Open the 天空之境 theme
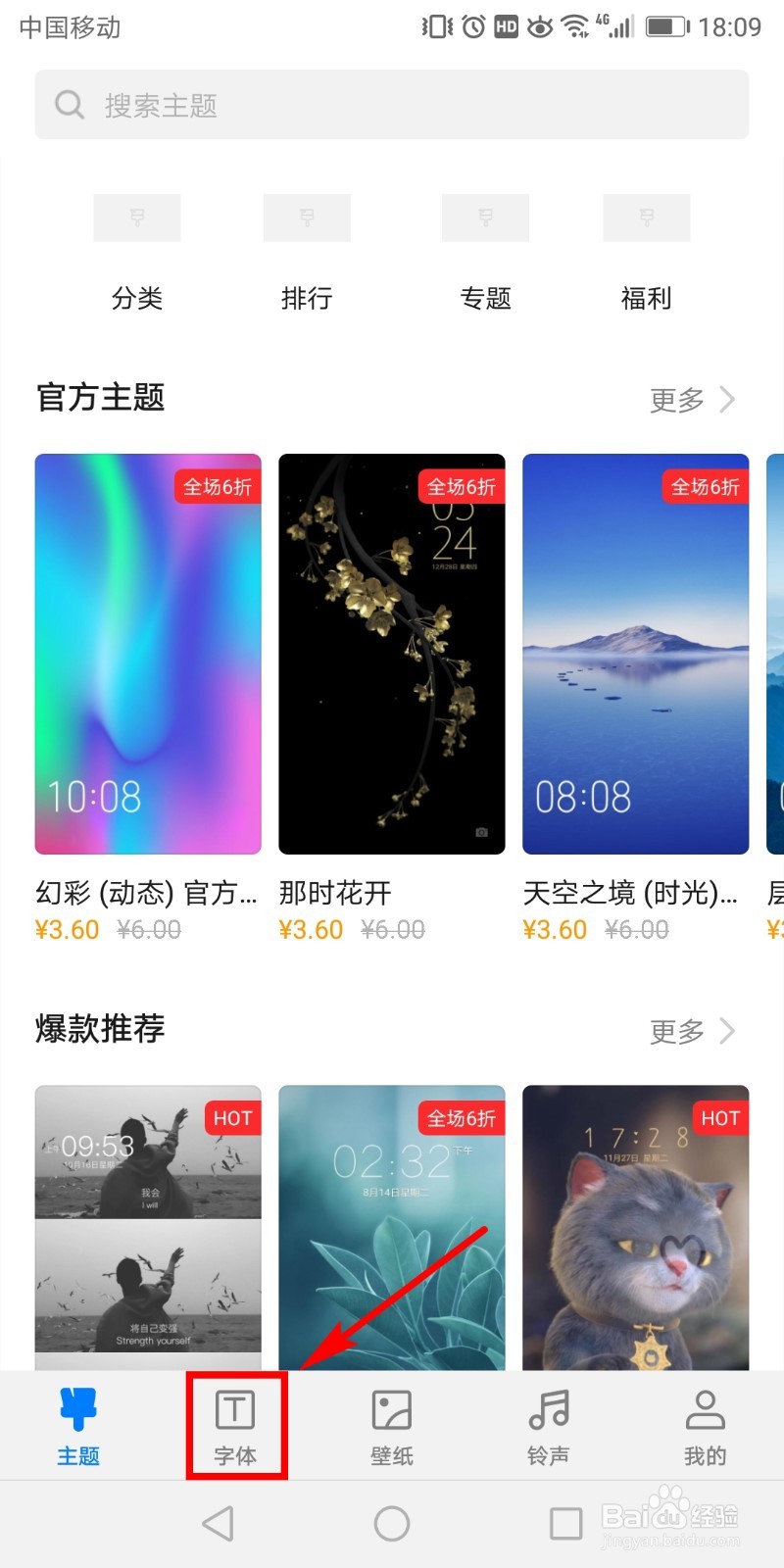The image size is (784, 1568). 635,653
